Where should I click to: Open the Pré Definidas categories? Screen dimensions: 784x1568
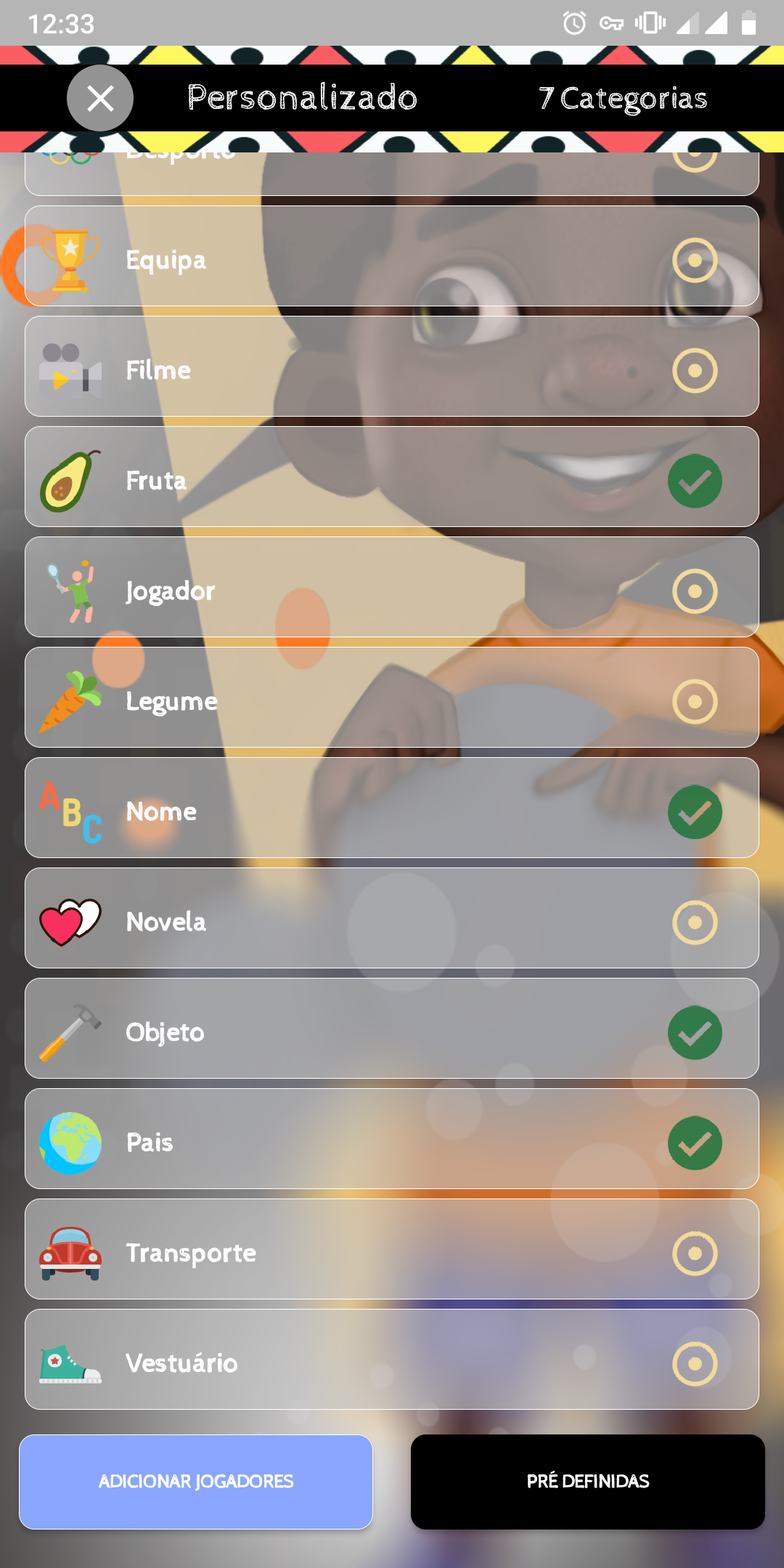(x=587, y=1482)
